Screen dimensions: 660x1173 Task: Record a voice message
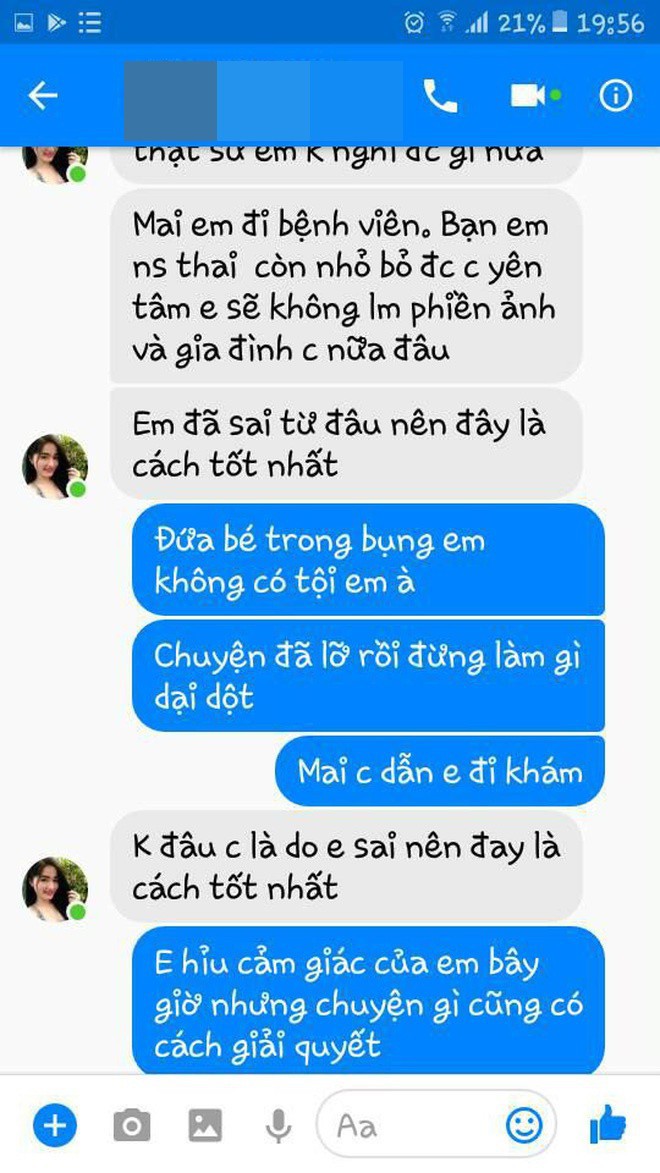pos(277,1126)
